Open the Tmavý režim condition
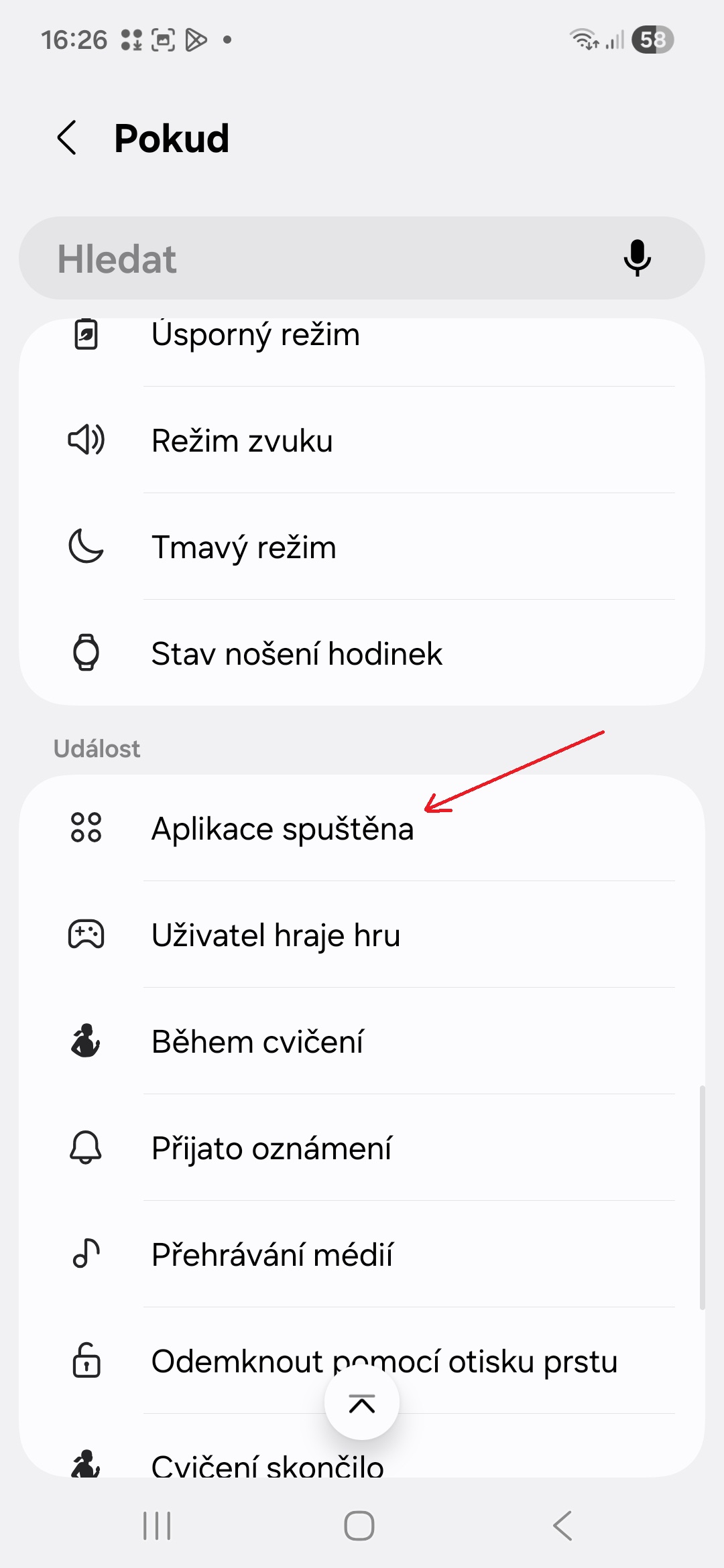This screenshot has width=724, height=1568. [362, 547]
